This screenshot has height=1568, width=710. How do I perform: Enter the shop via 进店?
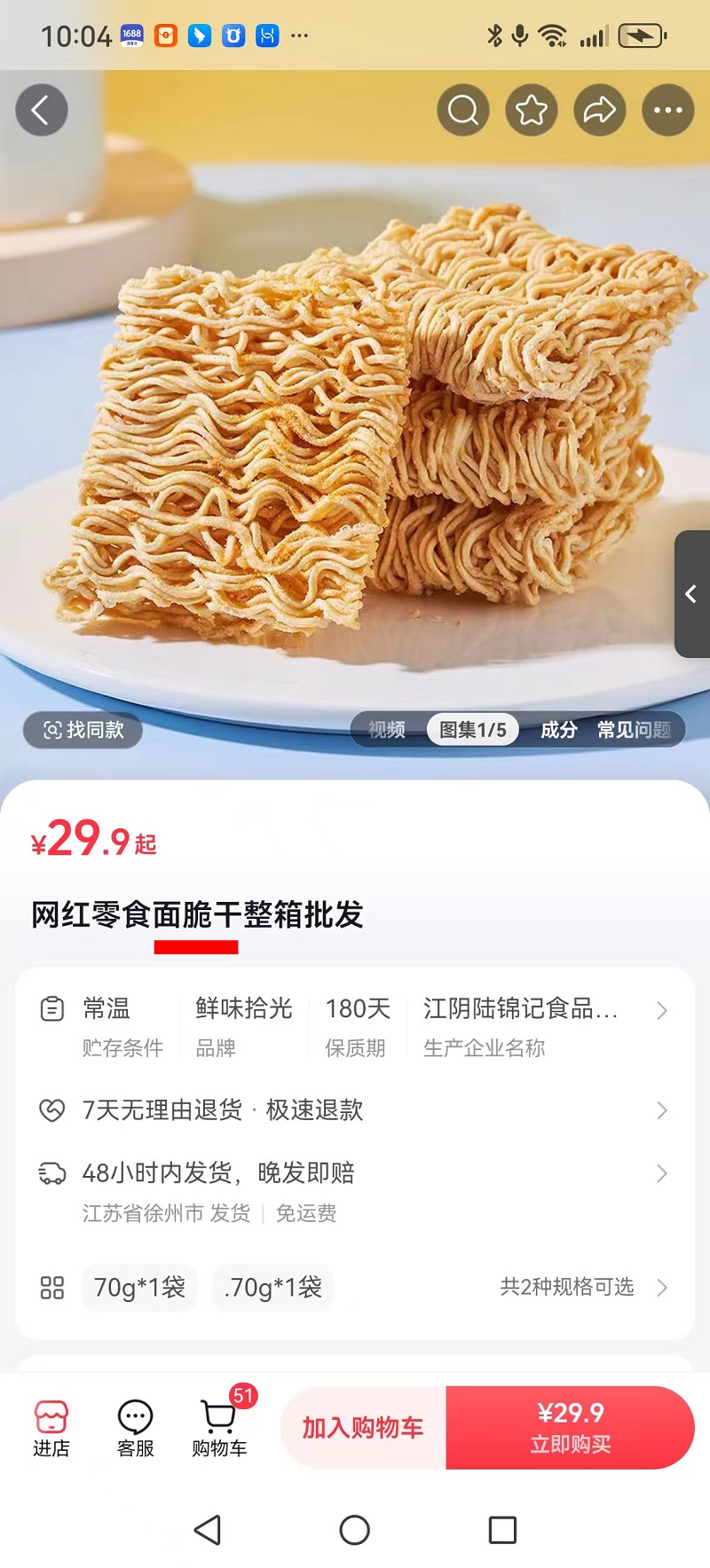[x=51, y=1428]
